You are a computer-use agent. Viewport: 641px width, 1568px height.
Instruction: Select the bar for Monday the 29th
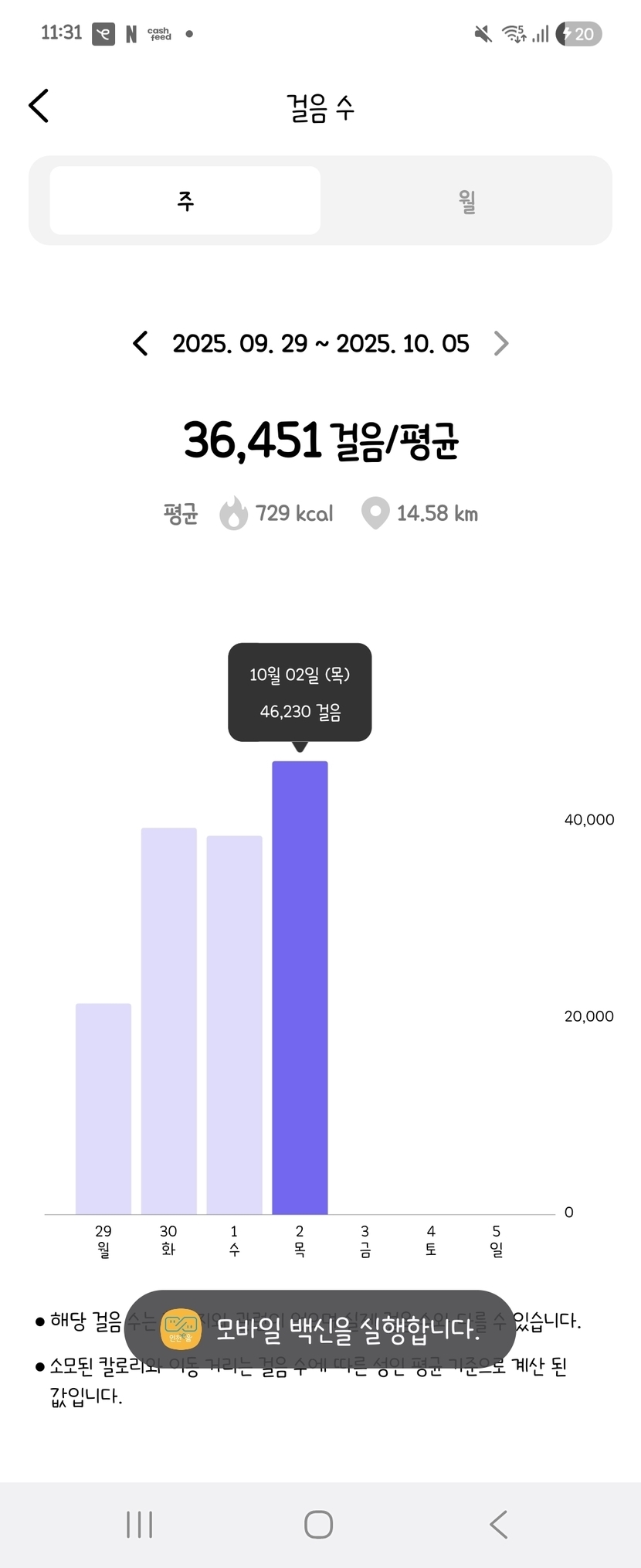(103, 1108)
